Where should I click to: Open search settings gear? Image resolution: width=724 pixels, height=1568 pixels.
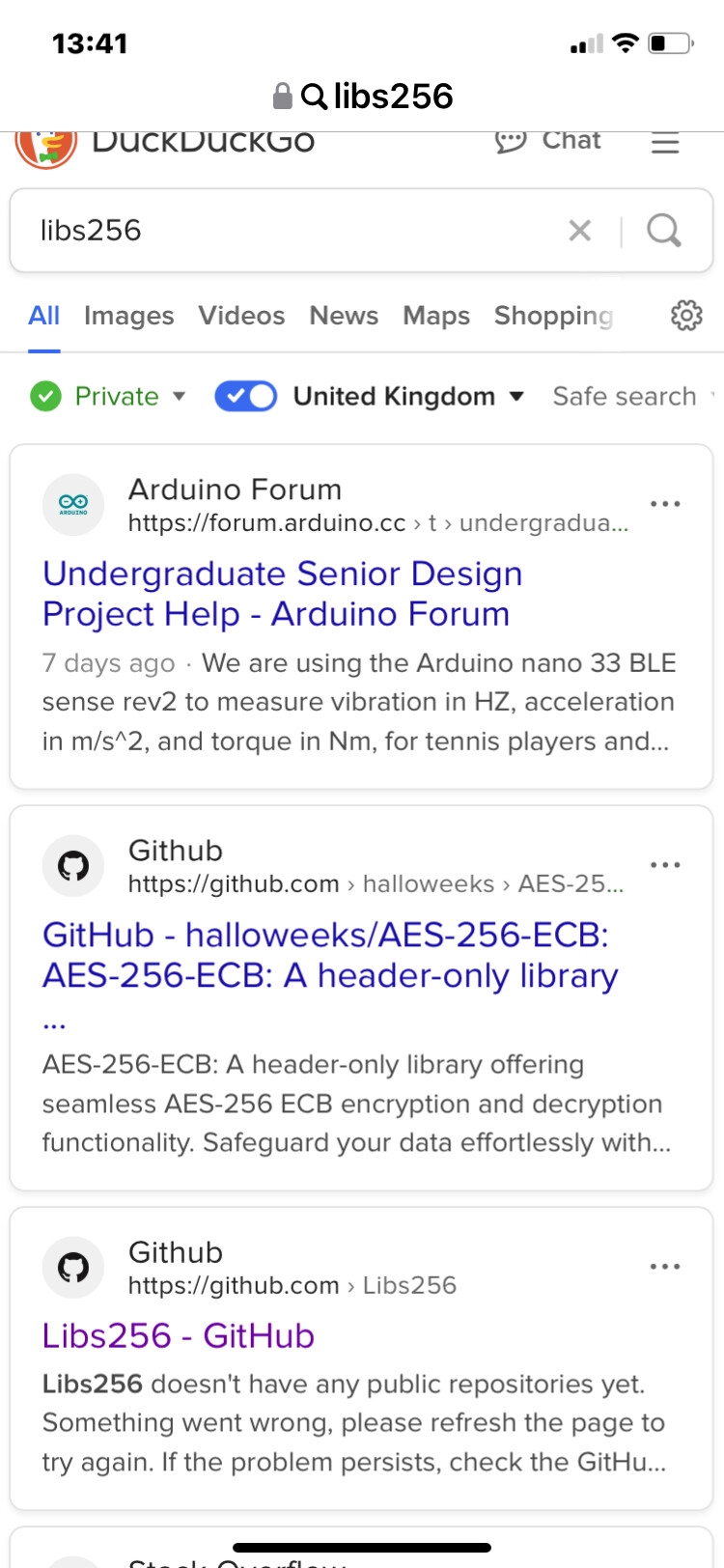[686, 316]
